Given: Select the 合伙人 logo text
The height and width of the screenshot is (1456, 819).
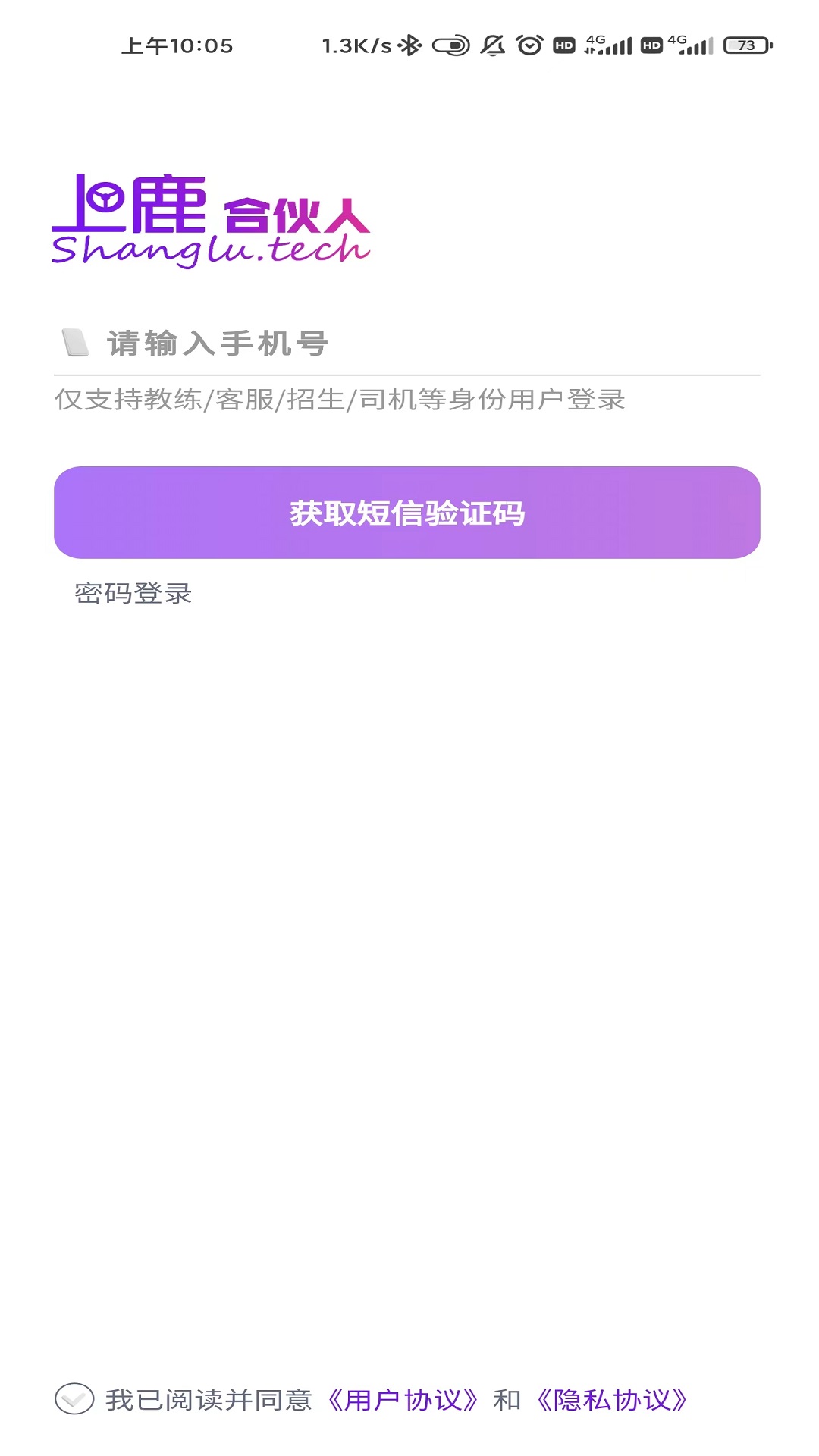Looking at the screenshot, I should [300, 215].
